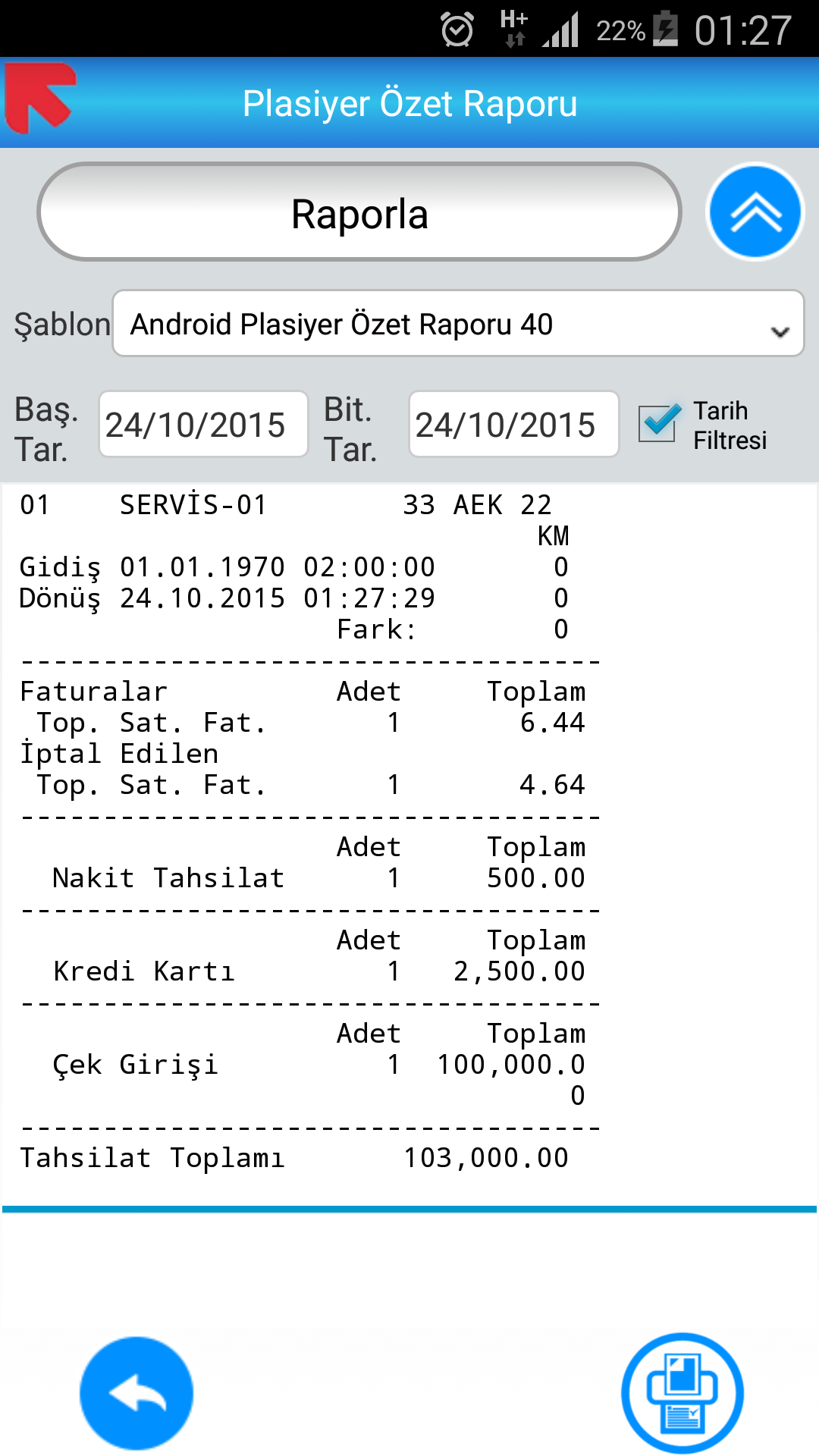Uncheck the Tarih Filtresi checkbox
Image resolution: width=819 pixels, height=1456 pixels.
point(658,422)
